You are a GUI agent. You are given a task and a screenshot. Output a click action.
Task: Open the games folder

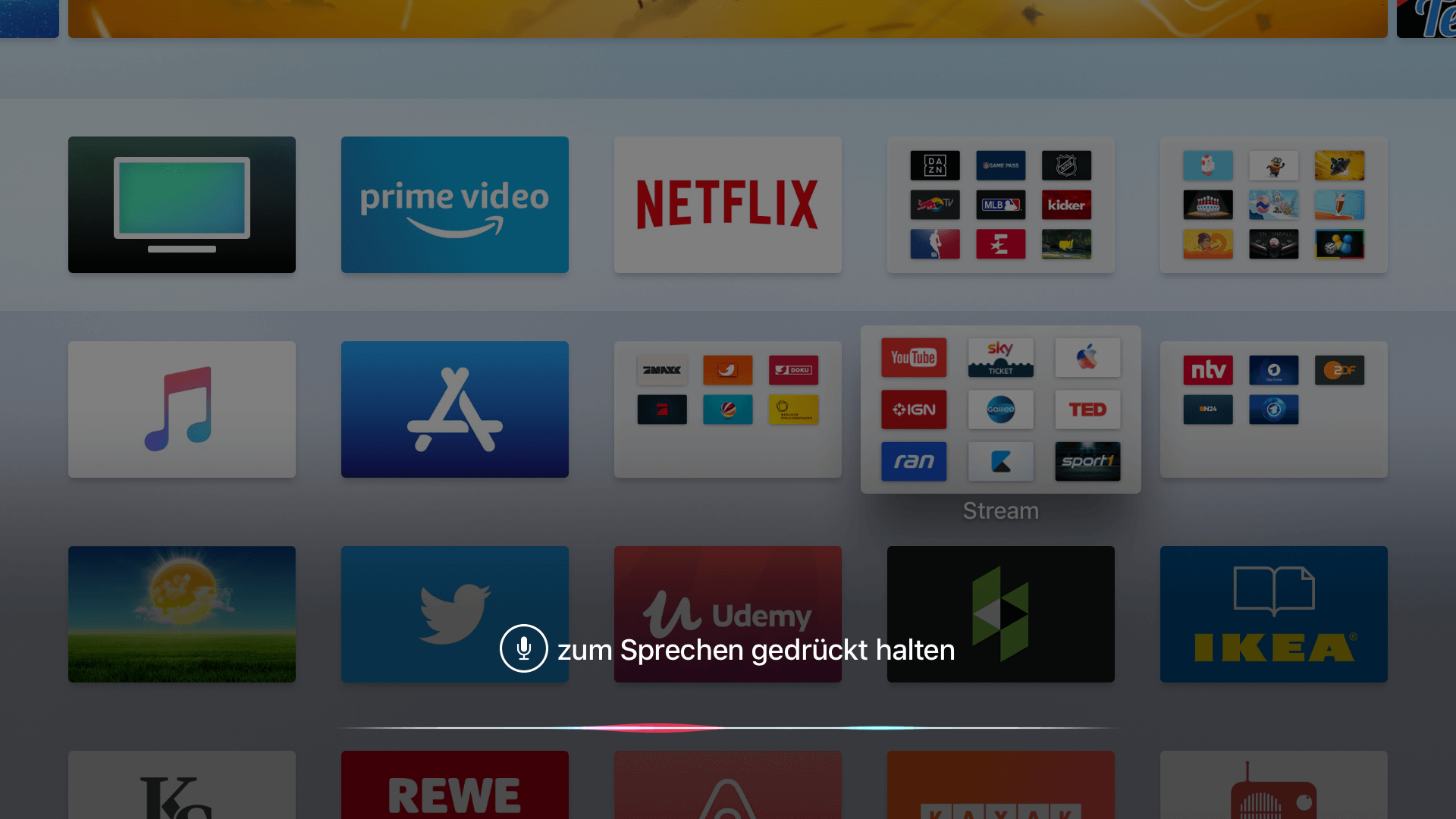point(1274,205)
